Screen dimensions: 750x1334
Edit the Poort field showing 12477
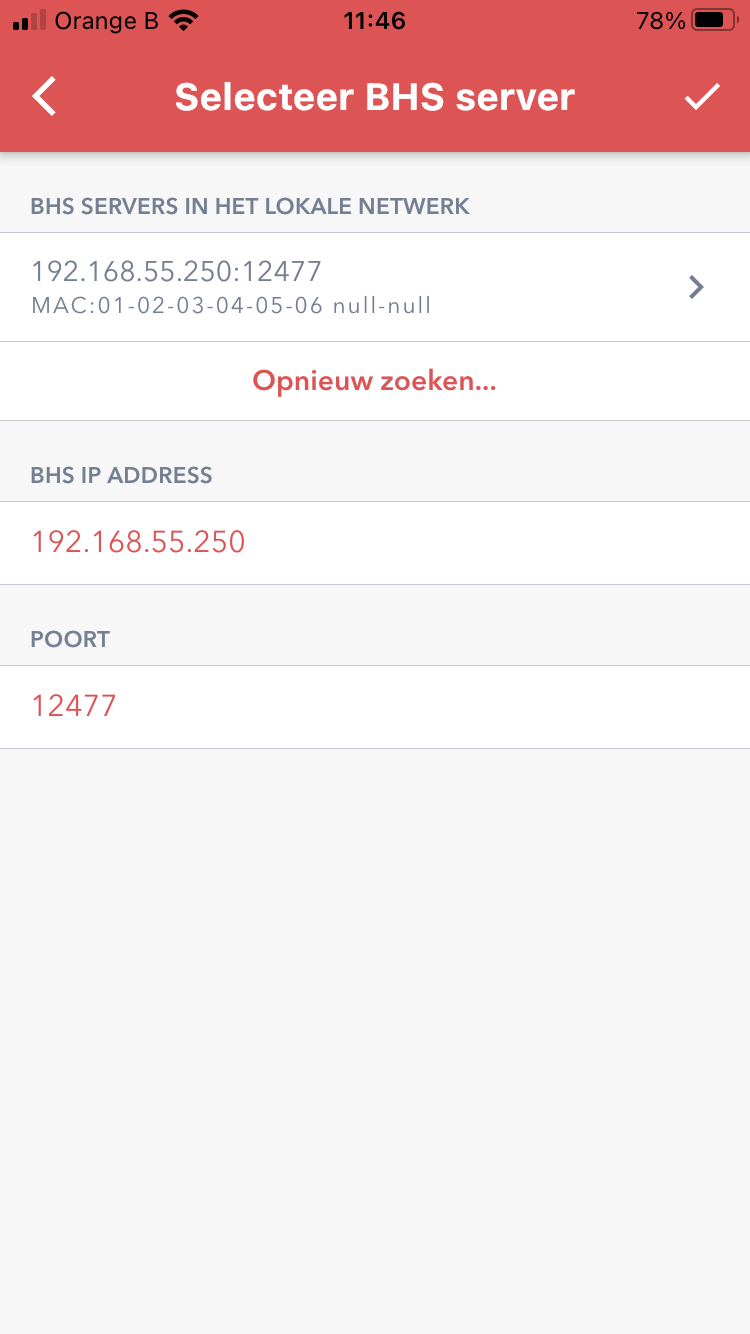click(375, 707)
